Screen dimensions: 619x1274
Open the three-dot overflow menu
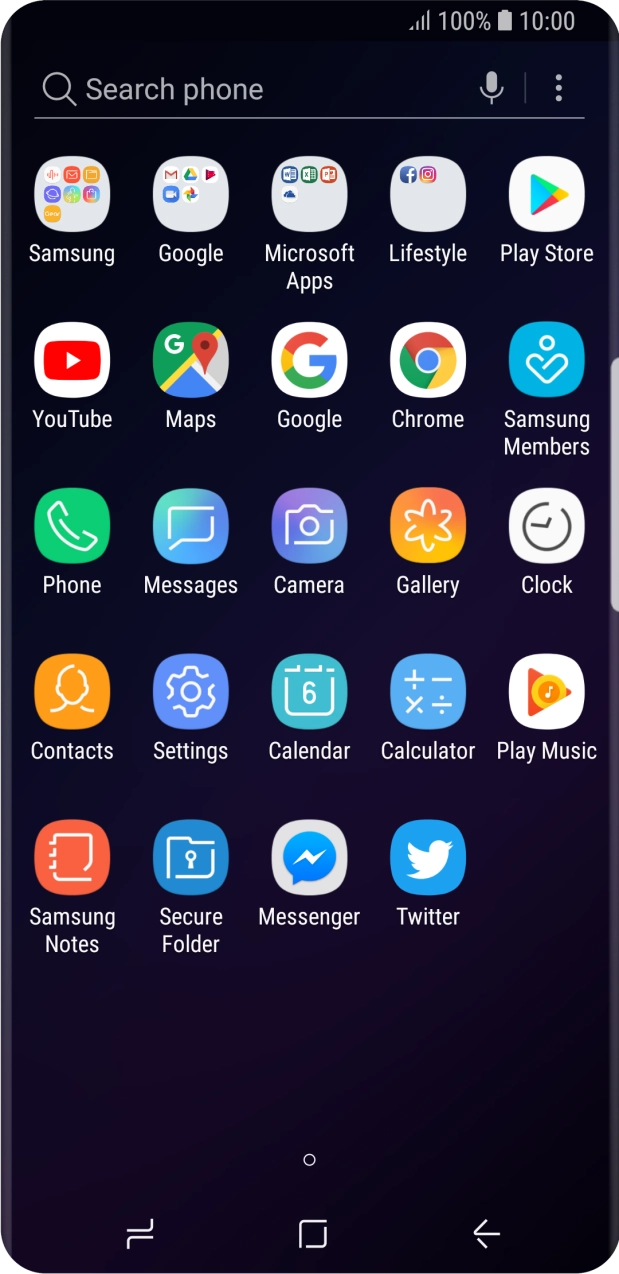pyautogui.click(x=558, y=89)
